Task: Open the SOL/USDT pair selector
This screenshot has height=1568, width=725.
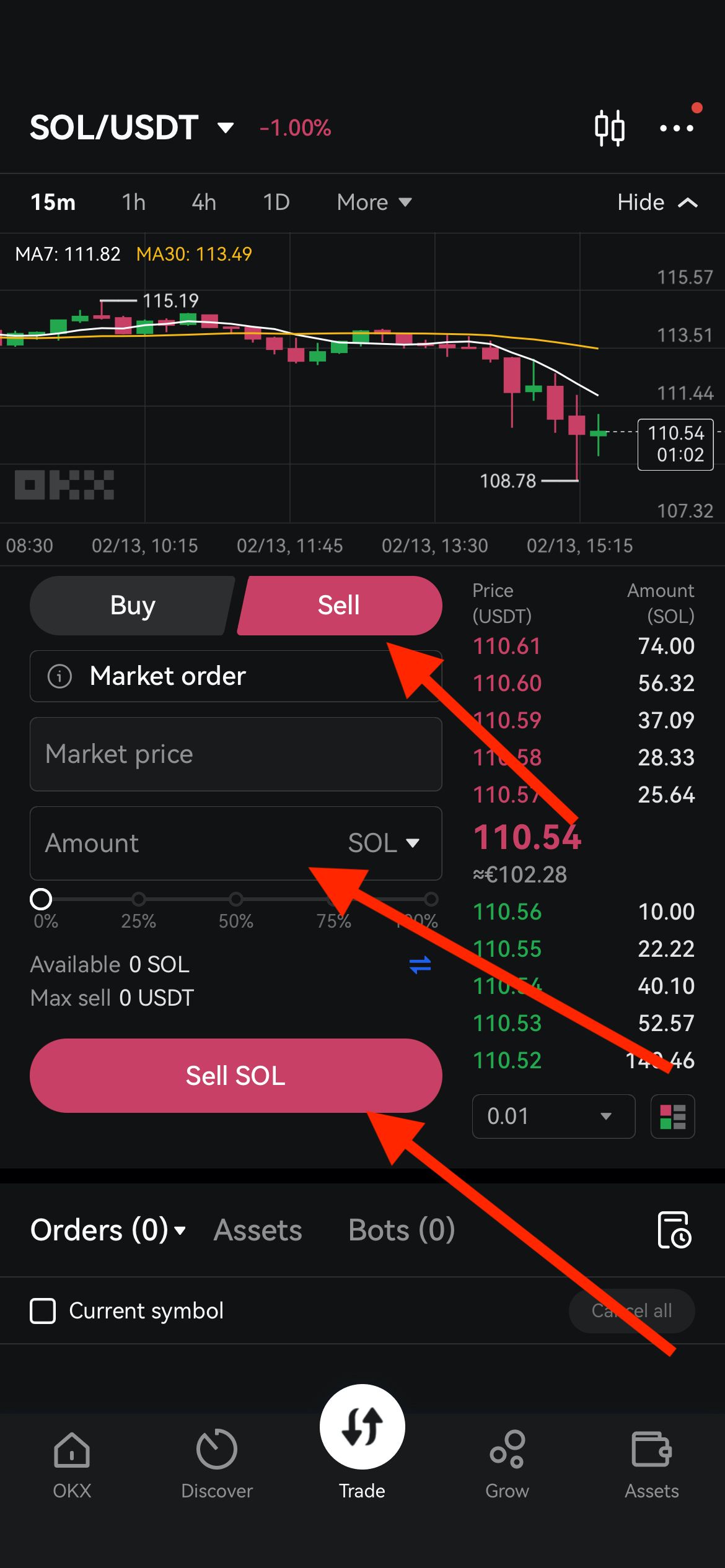Action: coord(131,128)
